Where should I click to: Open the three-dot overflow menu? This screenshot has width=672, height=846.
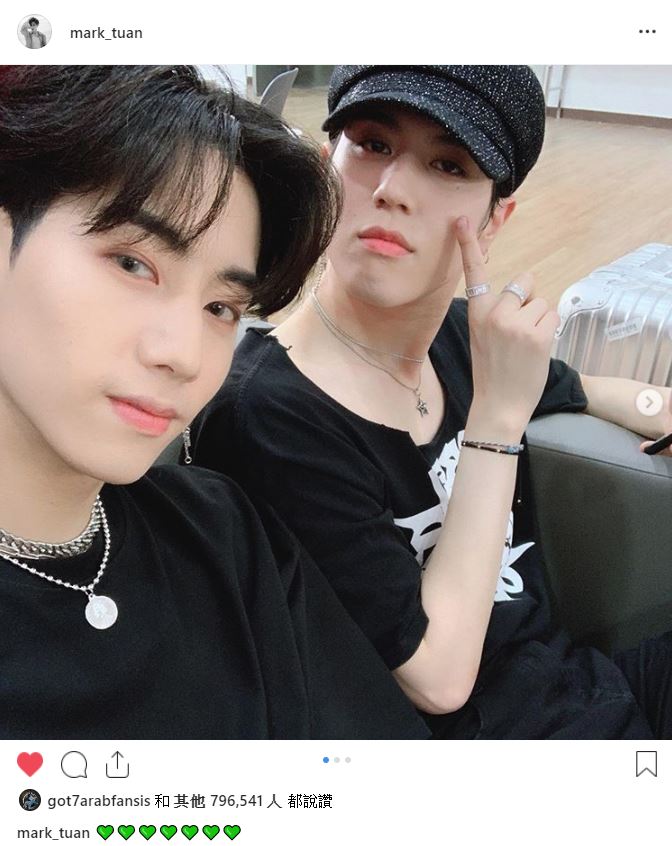[x=647, y=32]
